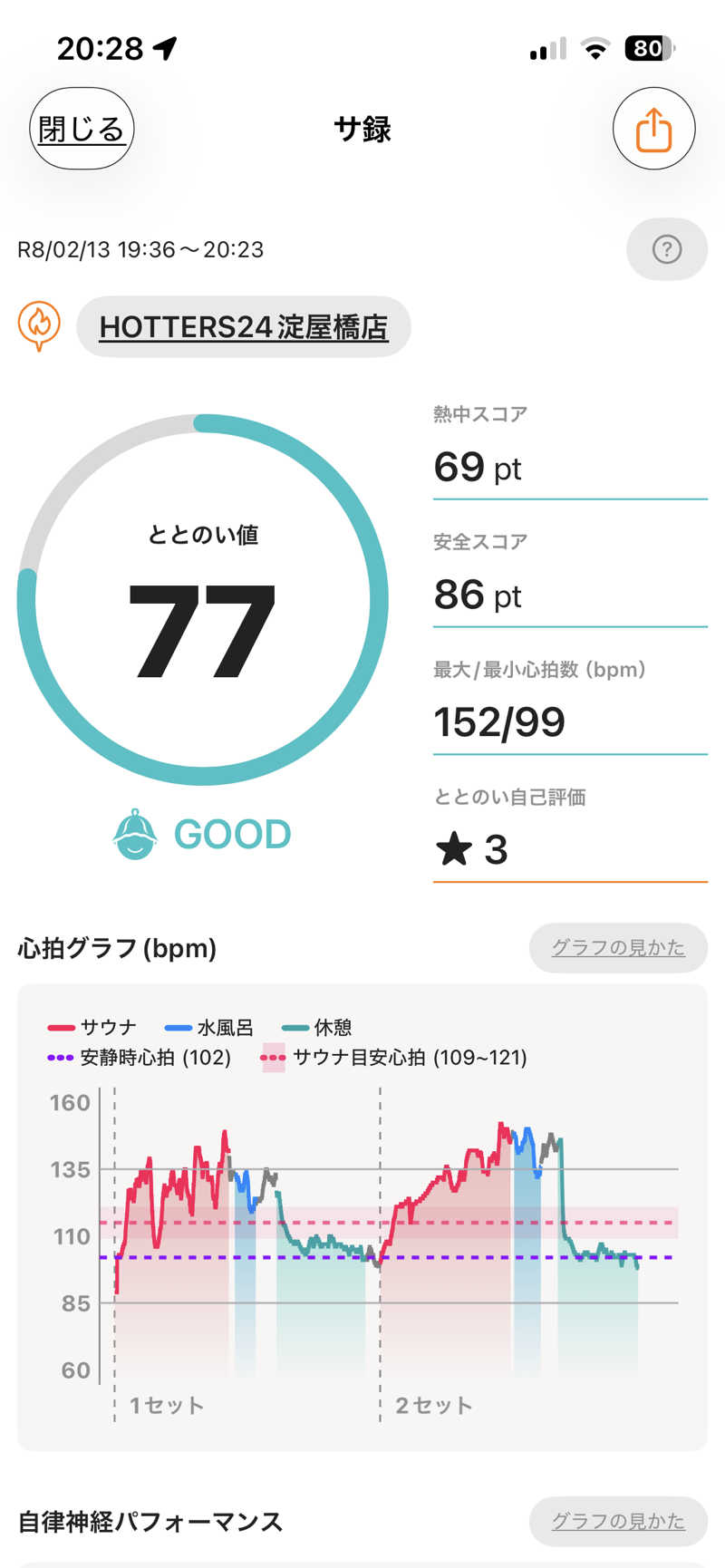Tap the 閉じる close button
725x1568 pixels.
82,129
